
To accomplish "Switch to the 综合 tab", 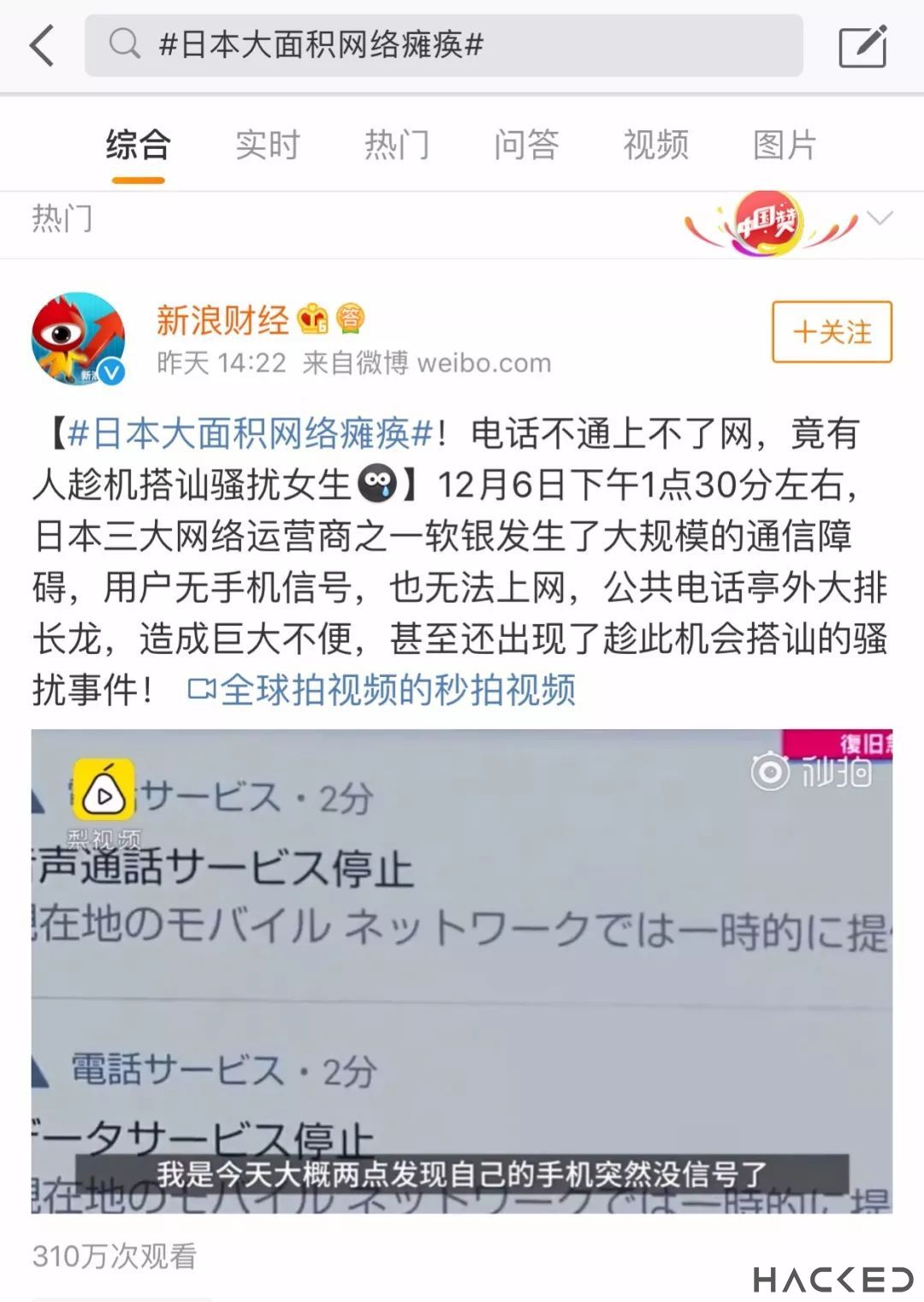I will [138, 145].
